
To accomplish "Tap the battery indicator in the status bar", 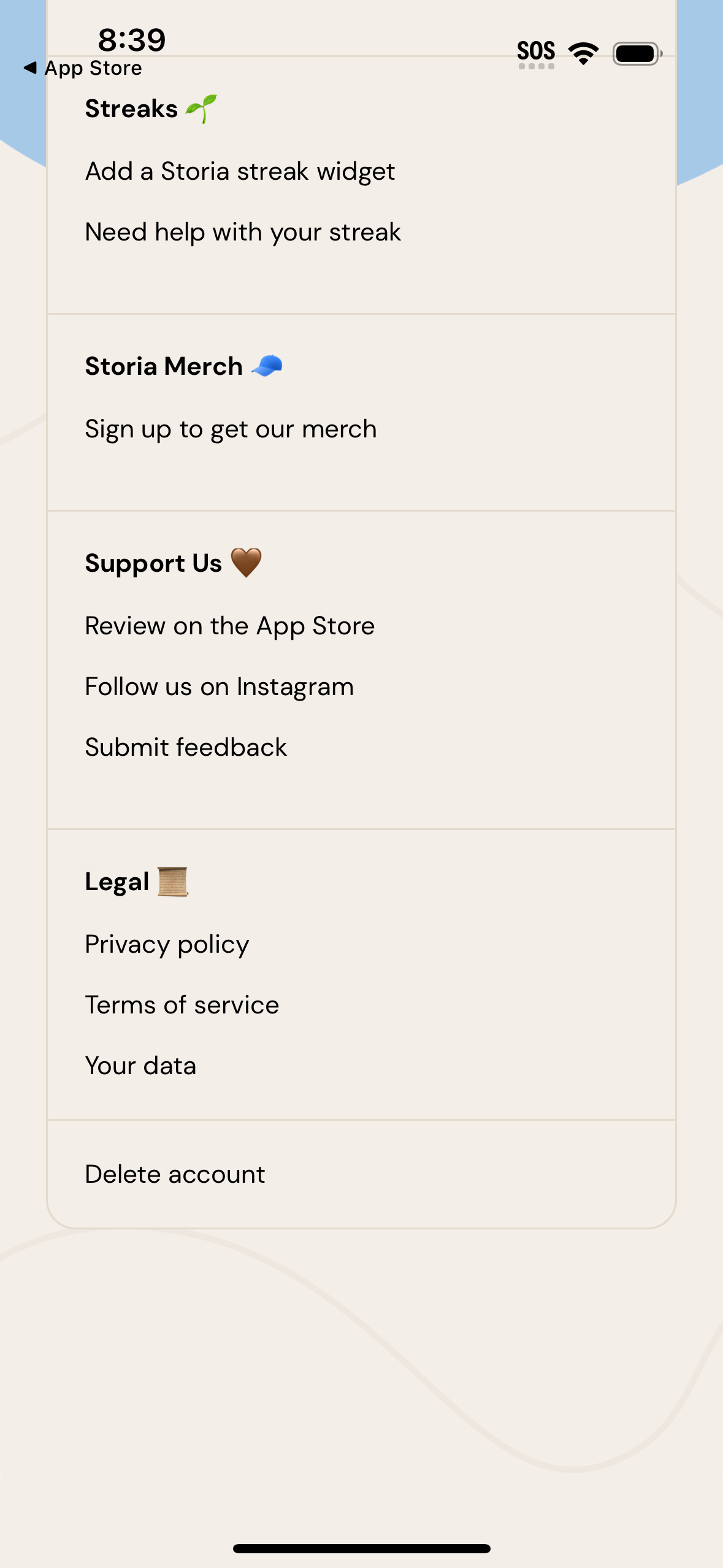I will pos(636,53).
